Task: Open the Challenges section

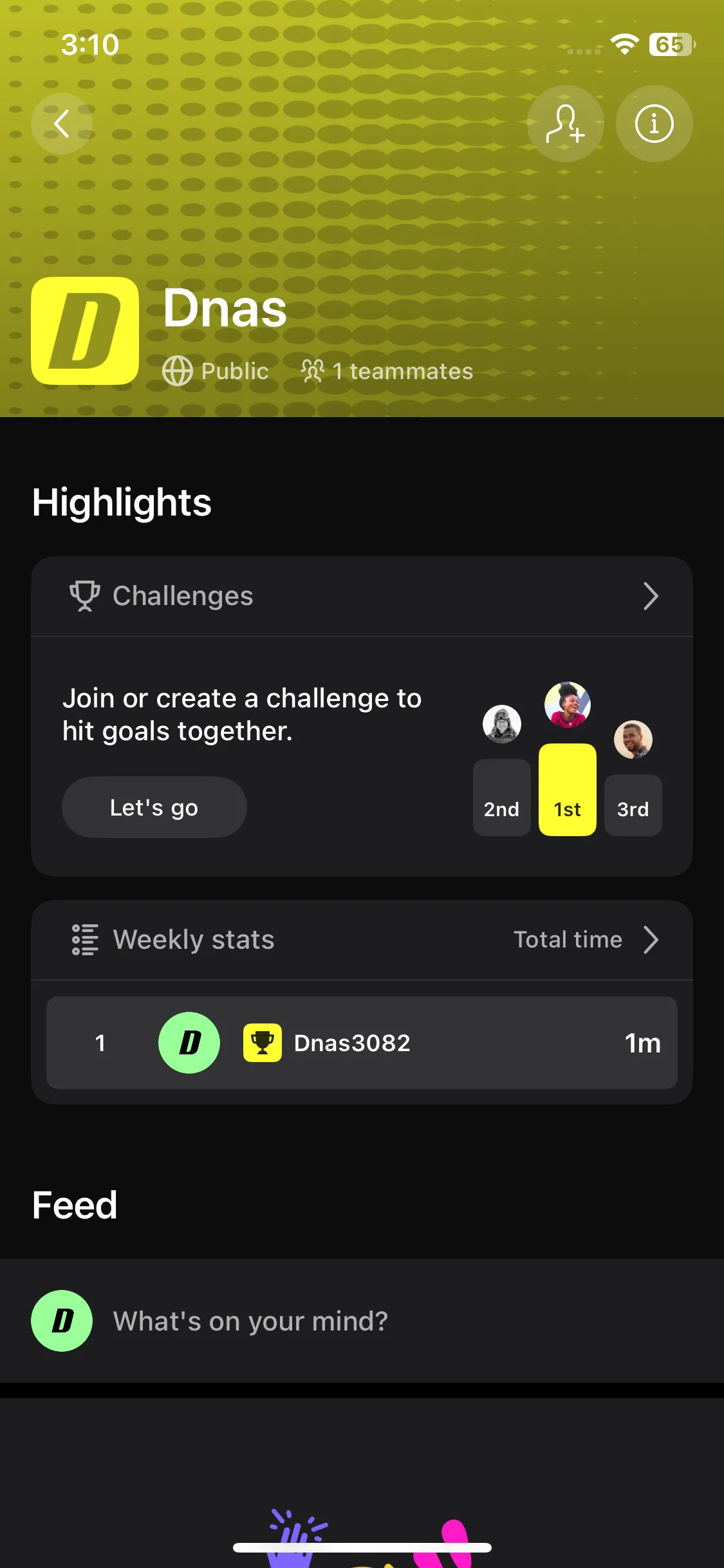Action: click(x=362, y=596)
